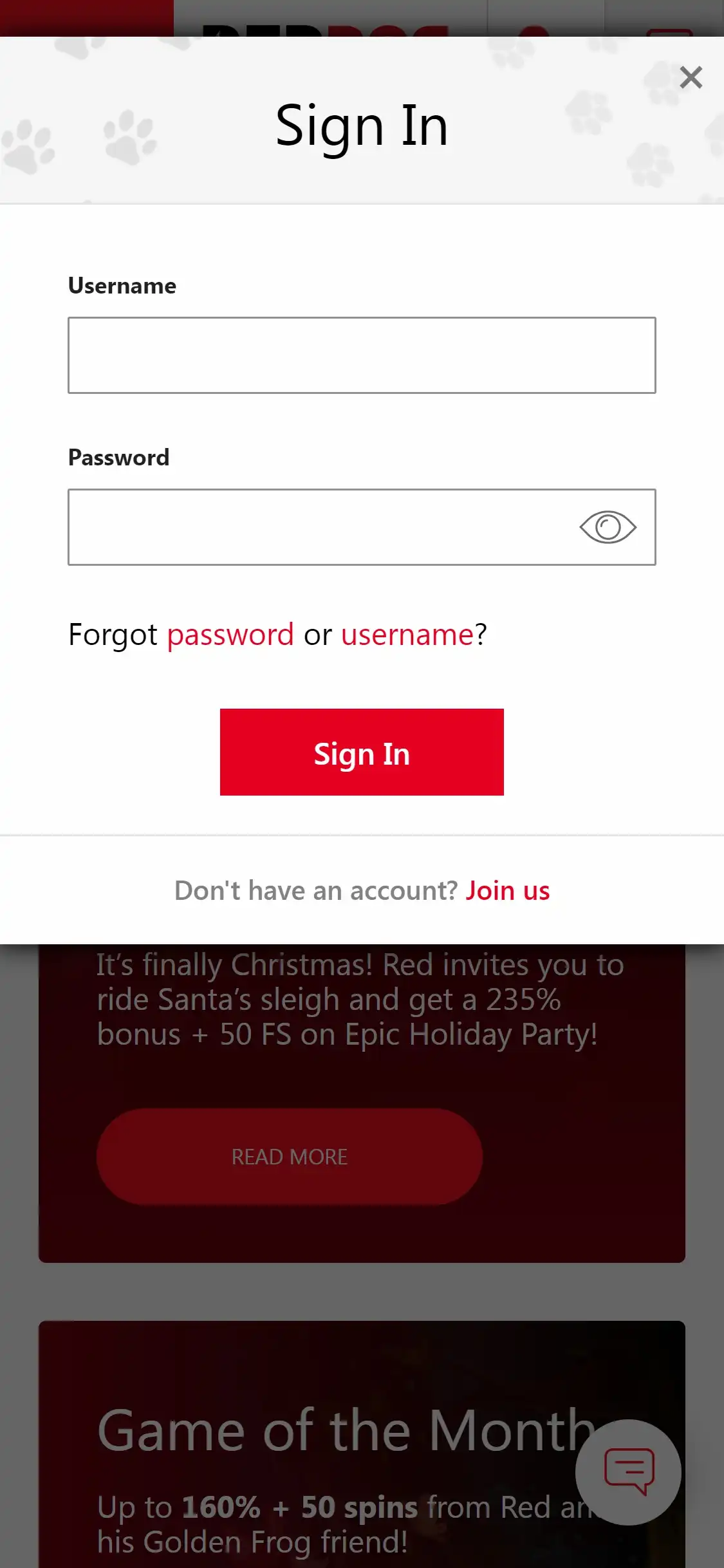Show password with the eye icon
The image size is (724, 1568).
coord(608,527)
